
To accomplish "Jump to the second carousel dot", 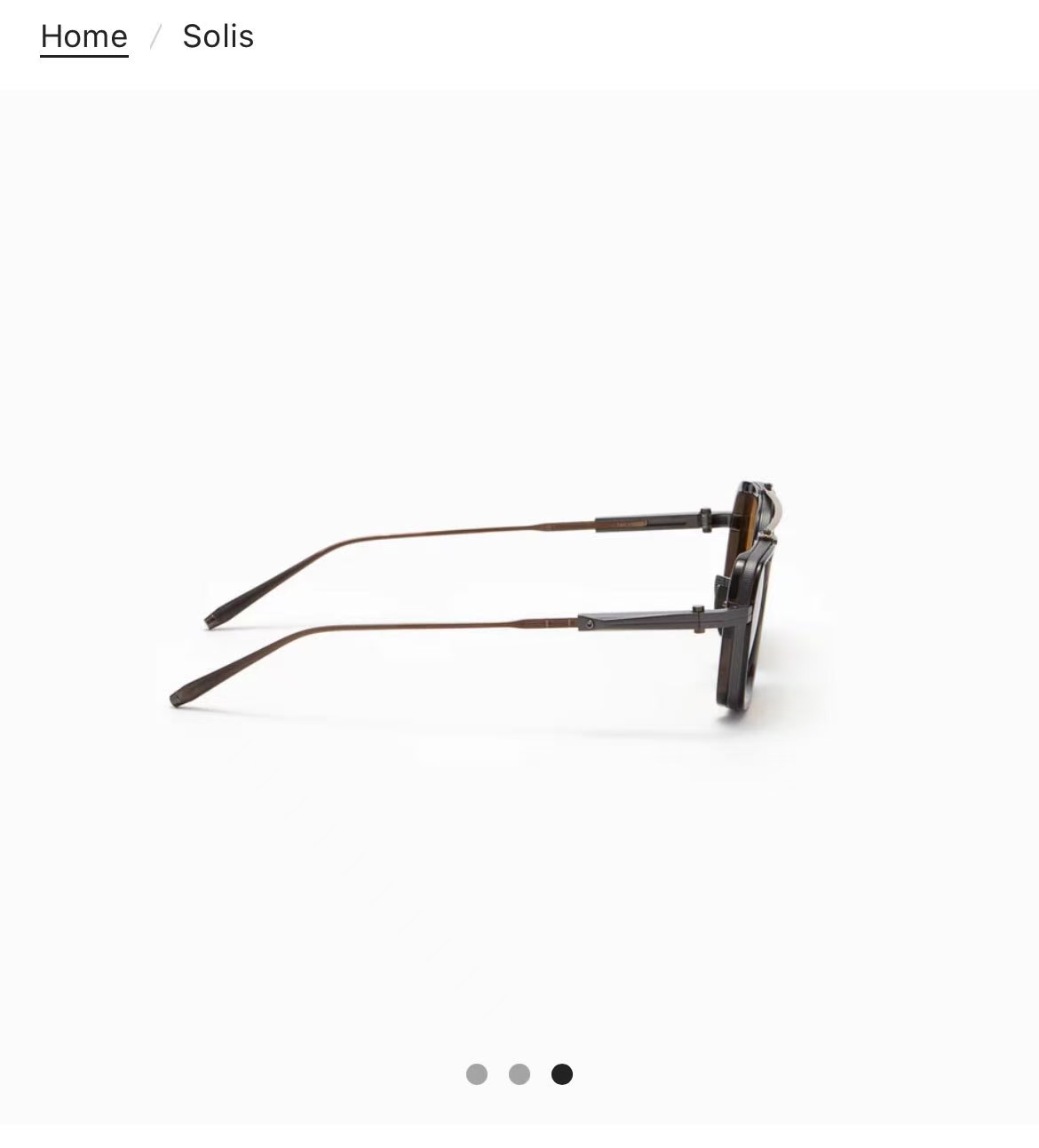I will pyautogui.click(x=519, y=1074).
